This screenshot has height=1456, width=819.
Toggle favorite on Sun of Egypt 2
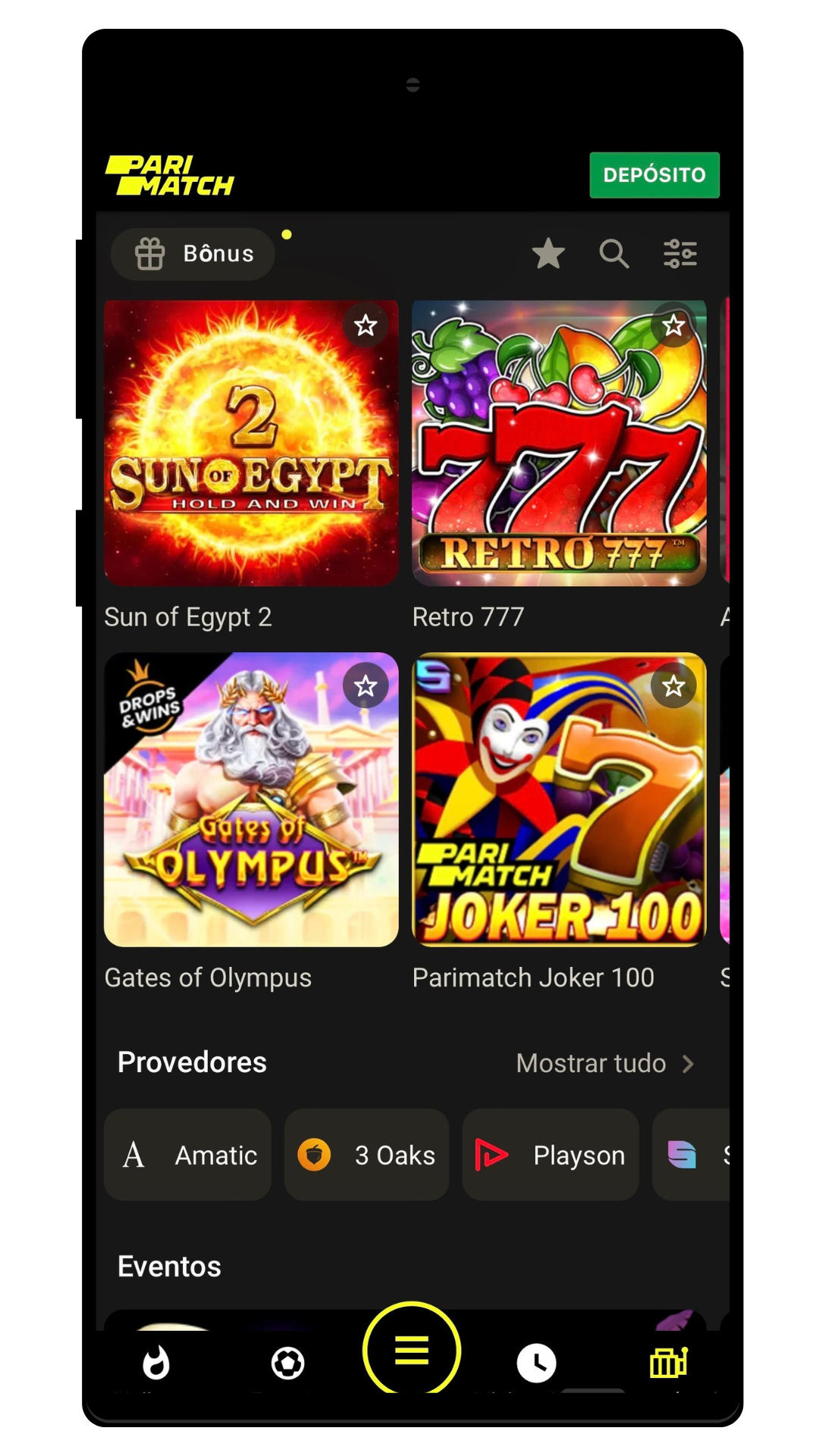(x=366, y=325)
